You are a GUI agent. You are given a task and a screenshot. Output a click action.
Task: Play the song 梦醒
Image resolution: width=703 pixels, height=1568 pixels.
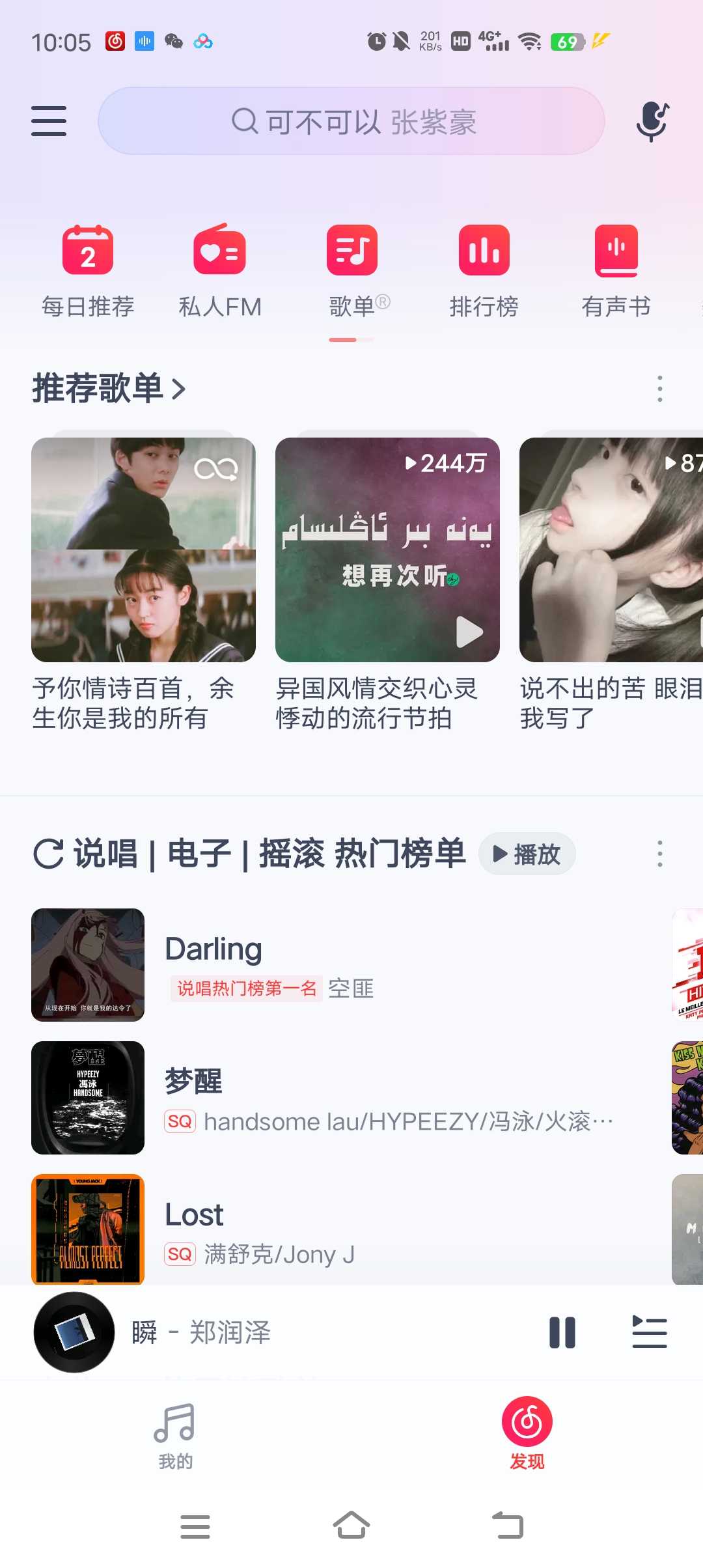pos(325,1098)
